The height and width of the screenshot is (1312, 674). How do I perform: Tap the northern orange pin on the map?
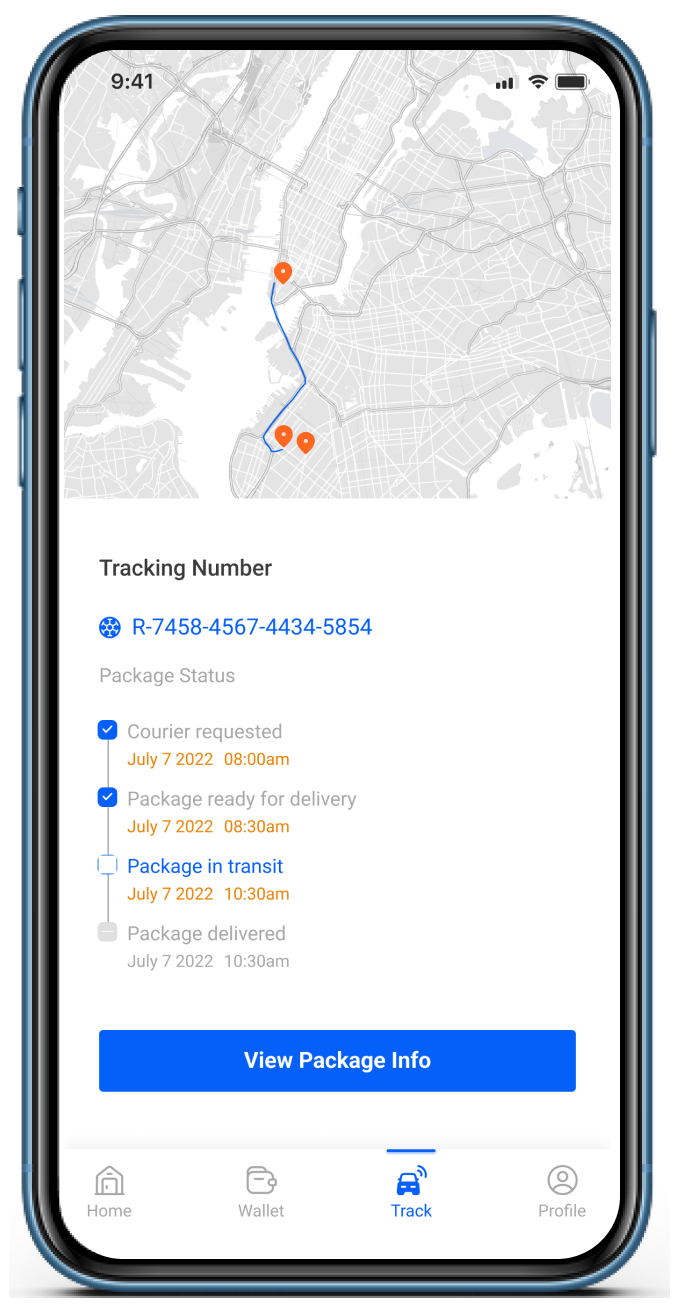tap(283, 271)
